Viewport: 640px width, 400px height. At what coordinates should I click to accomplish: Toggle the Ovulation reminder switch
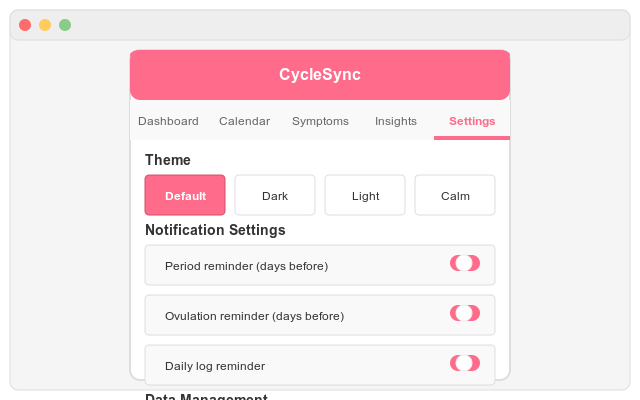(x=465, y=313)
